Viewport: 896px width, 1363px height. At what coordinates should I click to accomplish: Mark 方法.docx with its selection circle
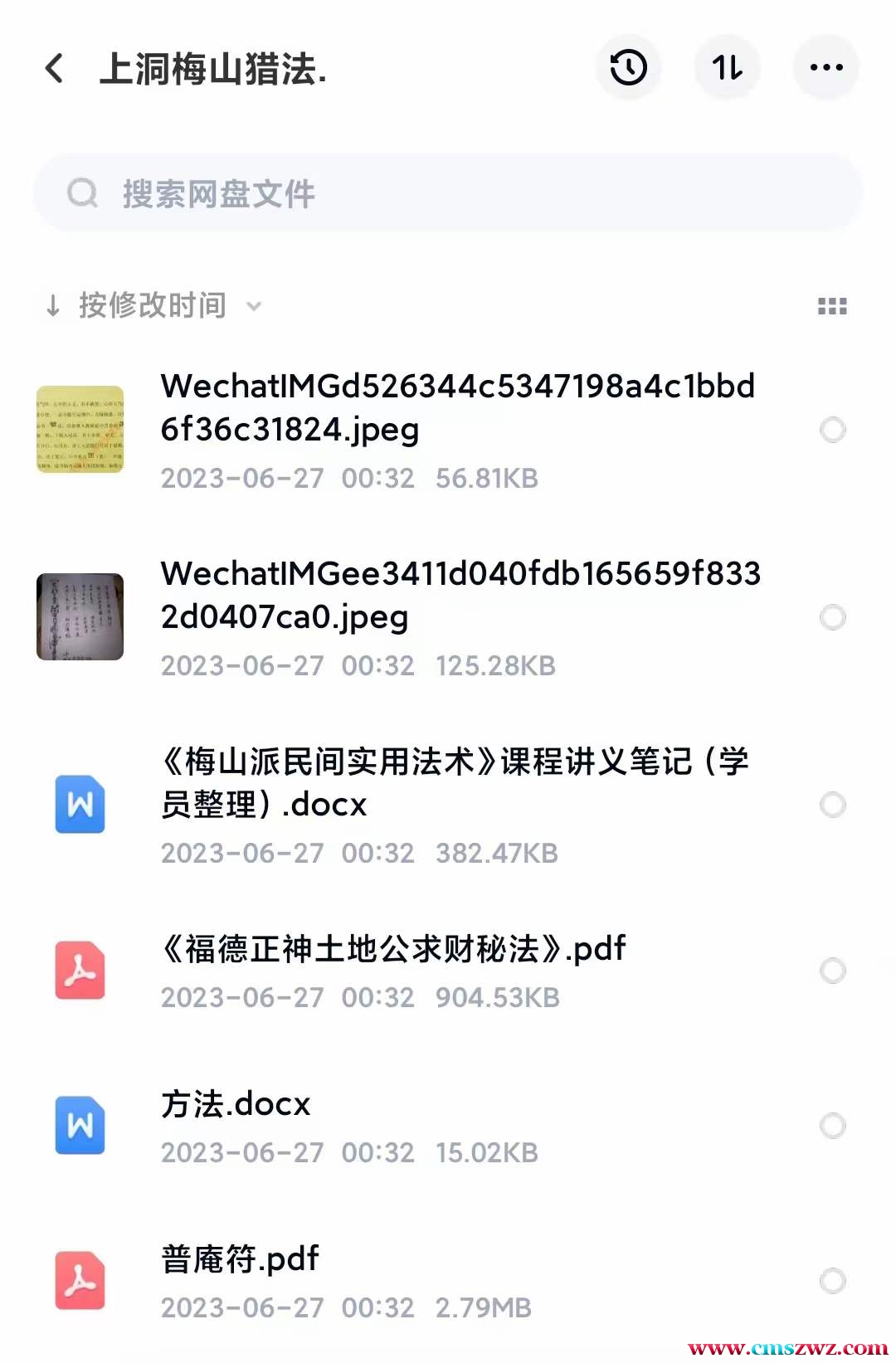tap(832, 1126)
